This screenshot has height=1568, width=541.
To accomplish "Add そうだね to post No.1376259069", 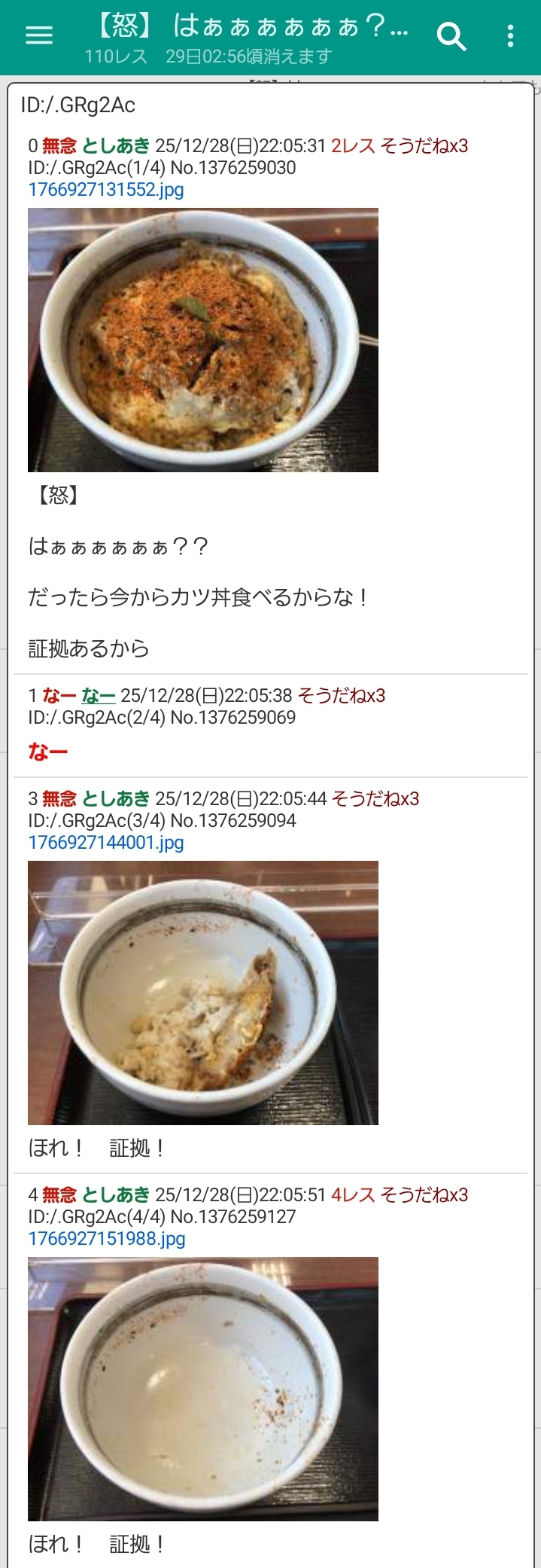I will click(x=342, y=695).
